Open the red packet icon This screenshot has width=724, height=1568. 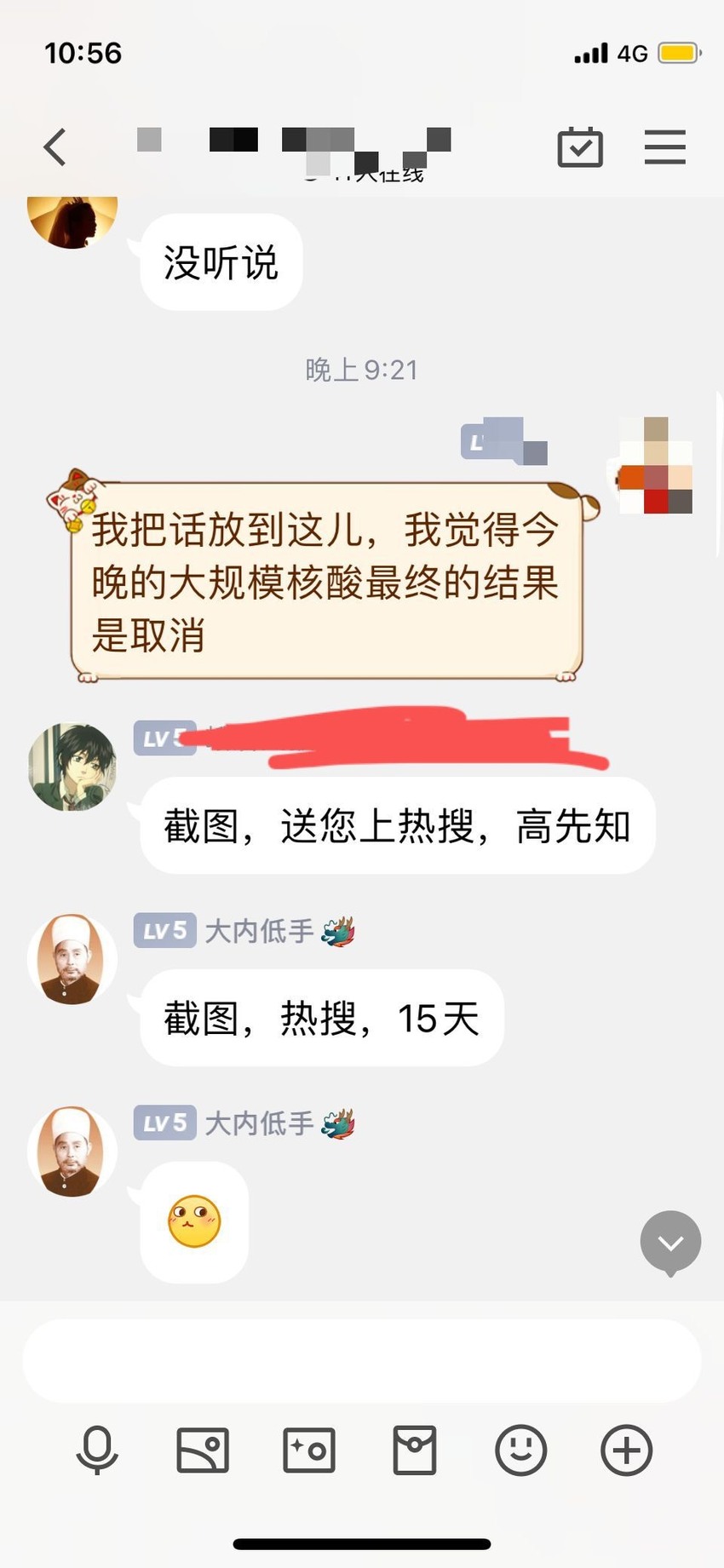click(415, 1450)
